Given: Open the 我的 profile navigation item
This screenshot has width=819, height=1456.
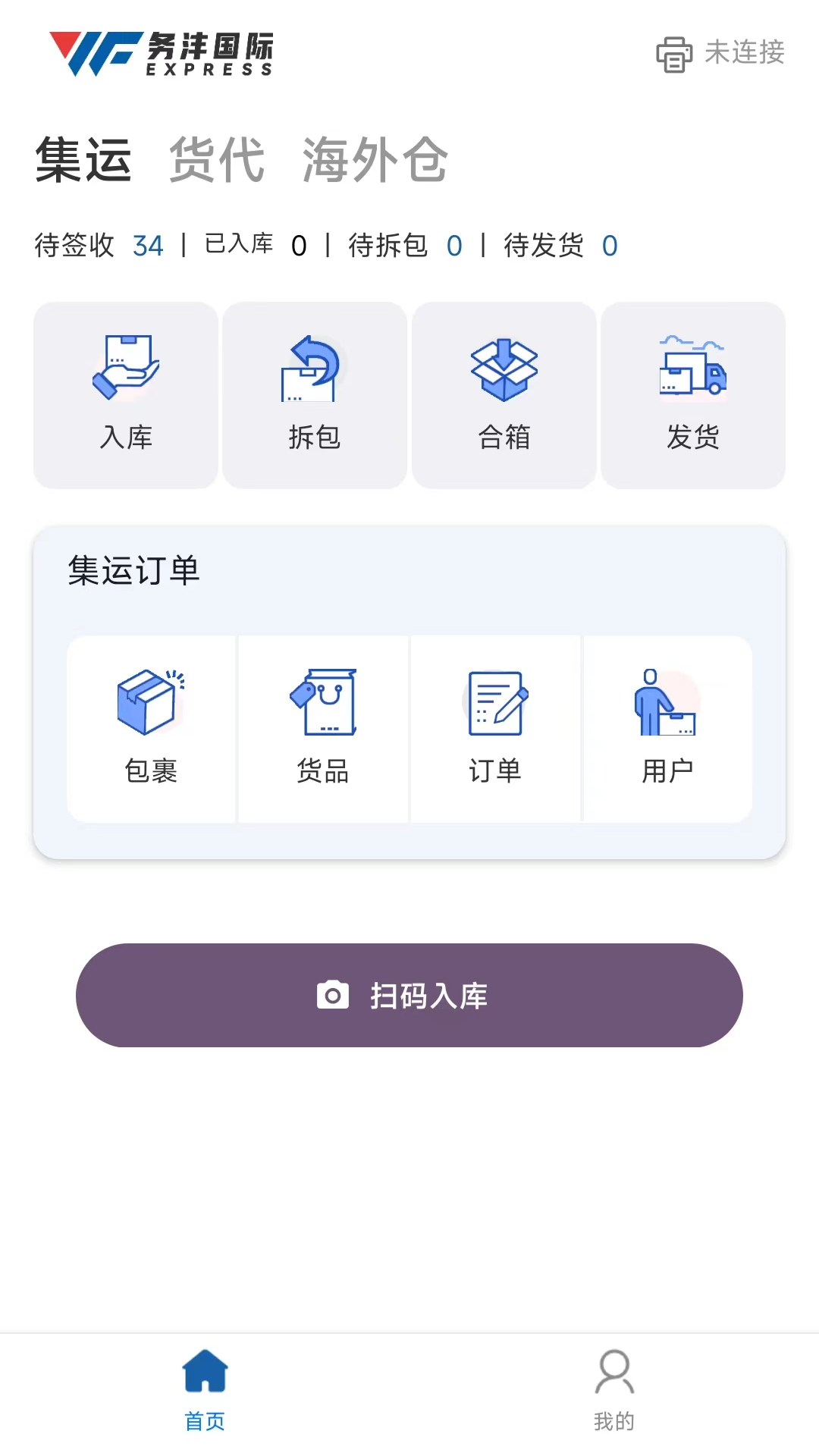Looking at the screenshot, I should [x=614, y=1394].
